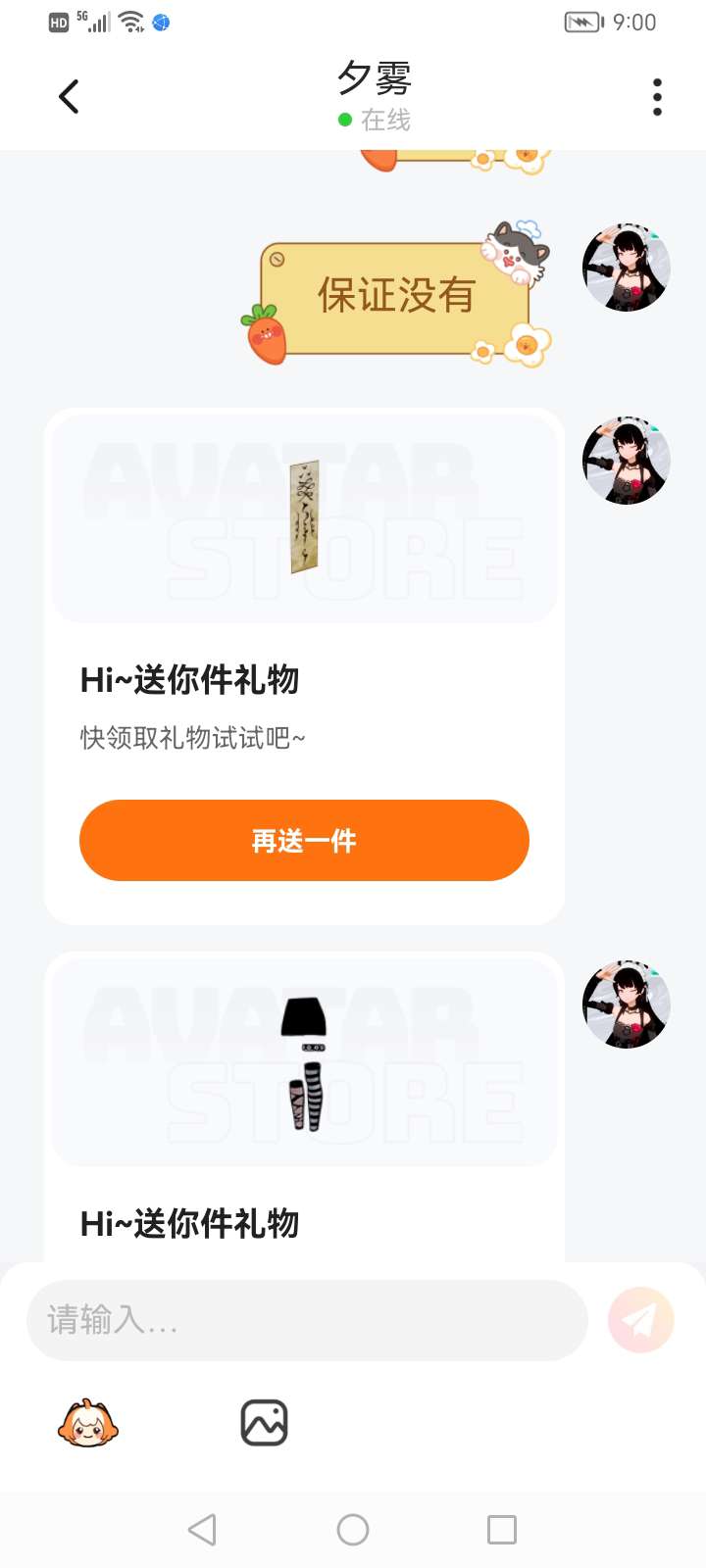Screen dimensions: 706x1568
Task: Send the message with the paper plane
Action: [640, 1320]
